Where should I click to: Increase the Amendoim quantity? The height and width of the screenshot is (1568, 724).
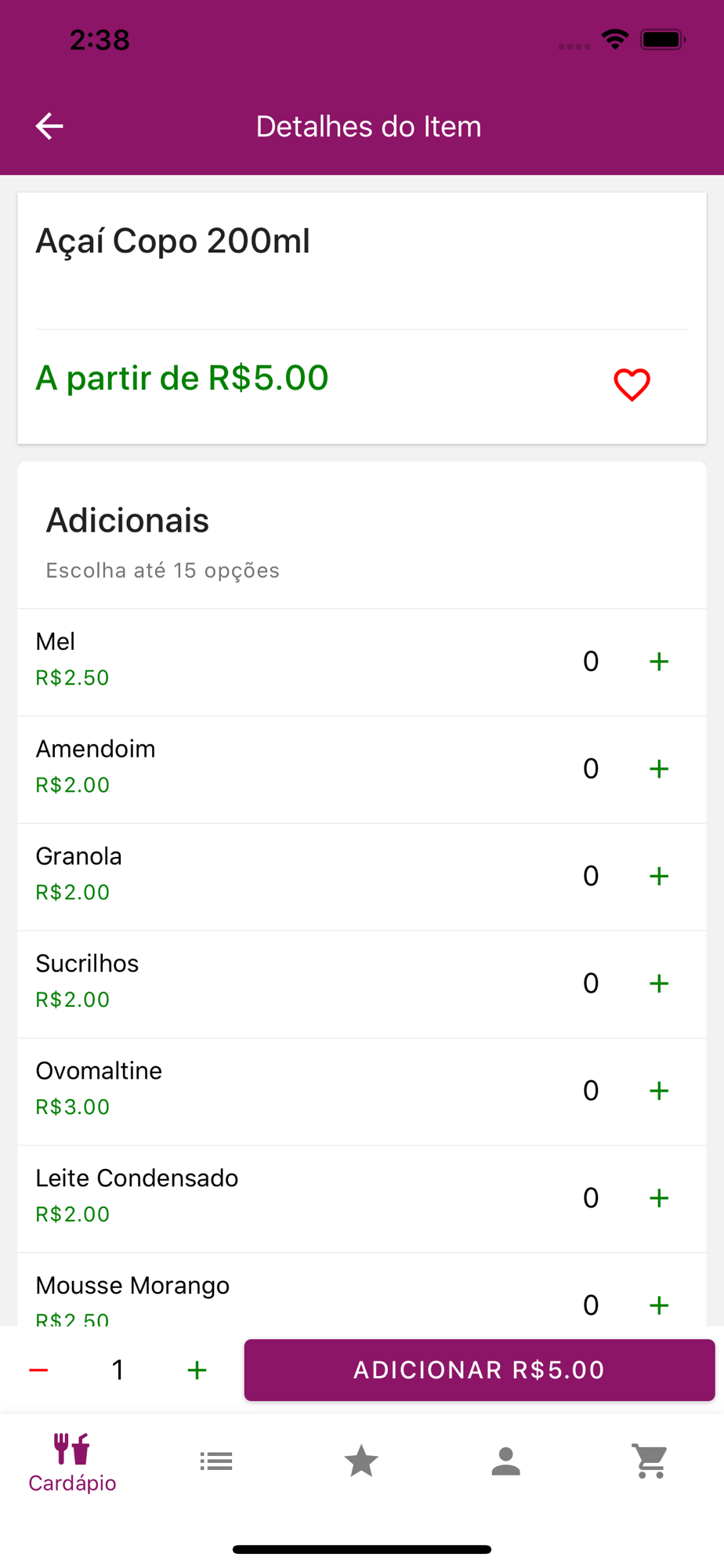[659, 769]
